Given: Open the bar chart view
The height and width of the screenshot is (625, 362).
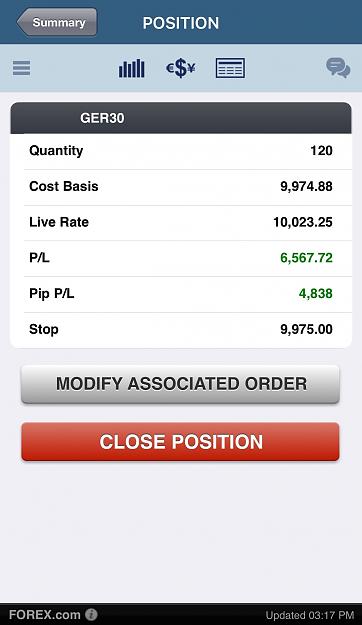Looking at the screenshot, I should [x=132, y=68].
